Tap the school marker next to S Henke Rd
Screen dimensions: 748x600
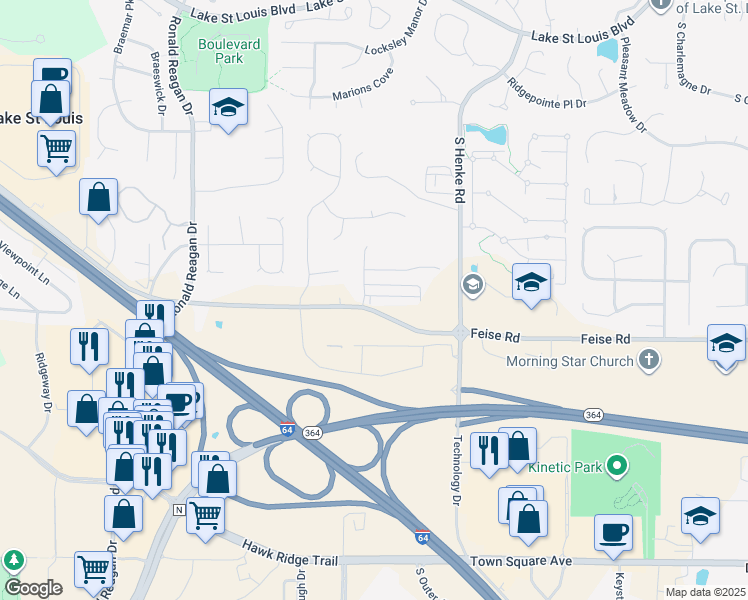532,282
